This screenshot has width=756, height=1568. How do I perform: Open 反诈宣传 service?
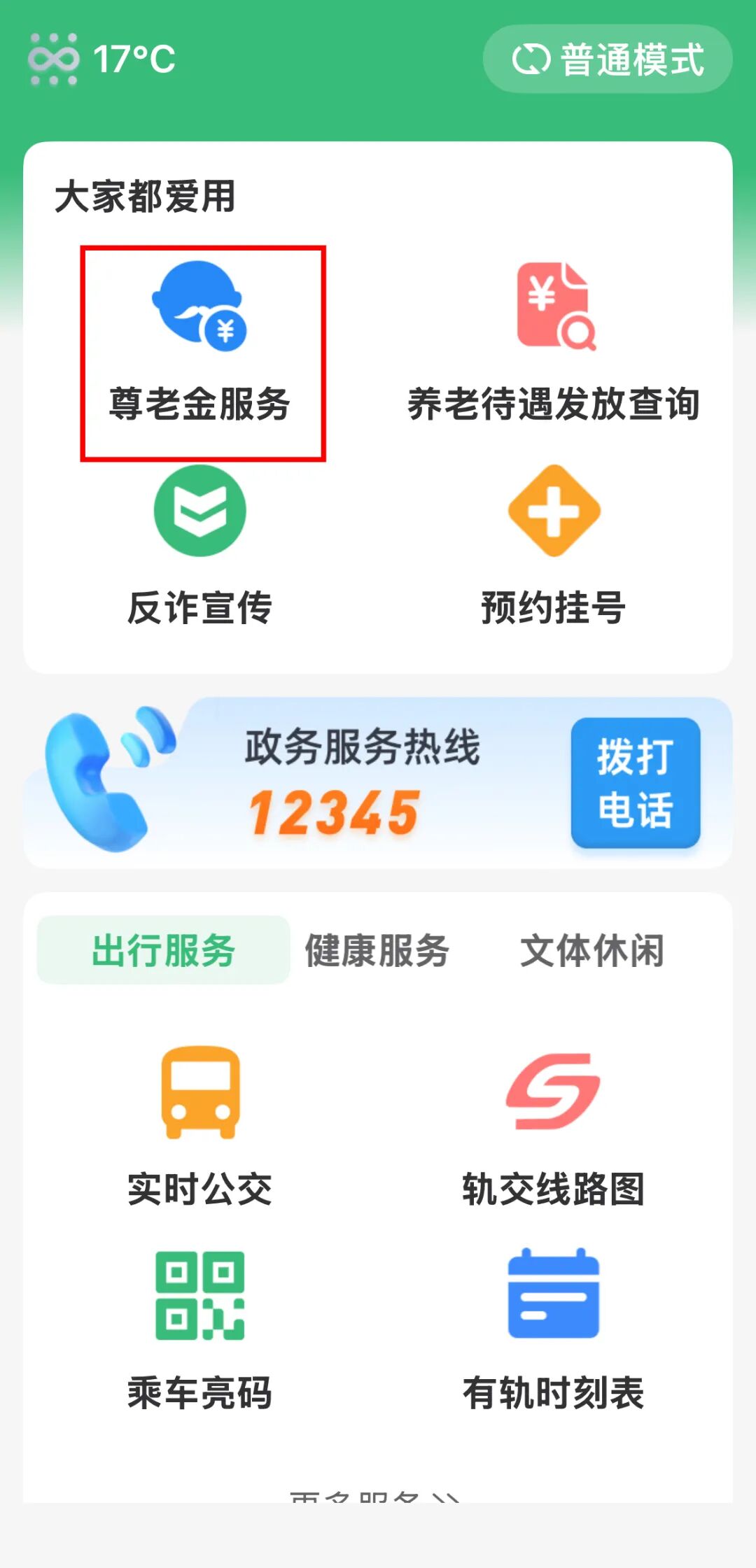tap(200, 546)
